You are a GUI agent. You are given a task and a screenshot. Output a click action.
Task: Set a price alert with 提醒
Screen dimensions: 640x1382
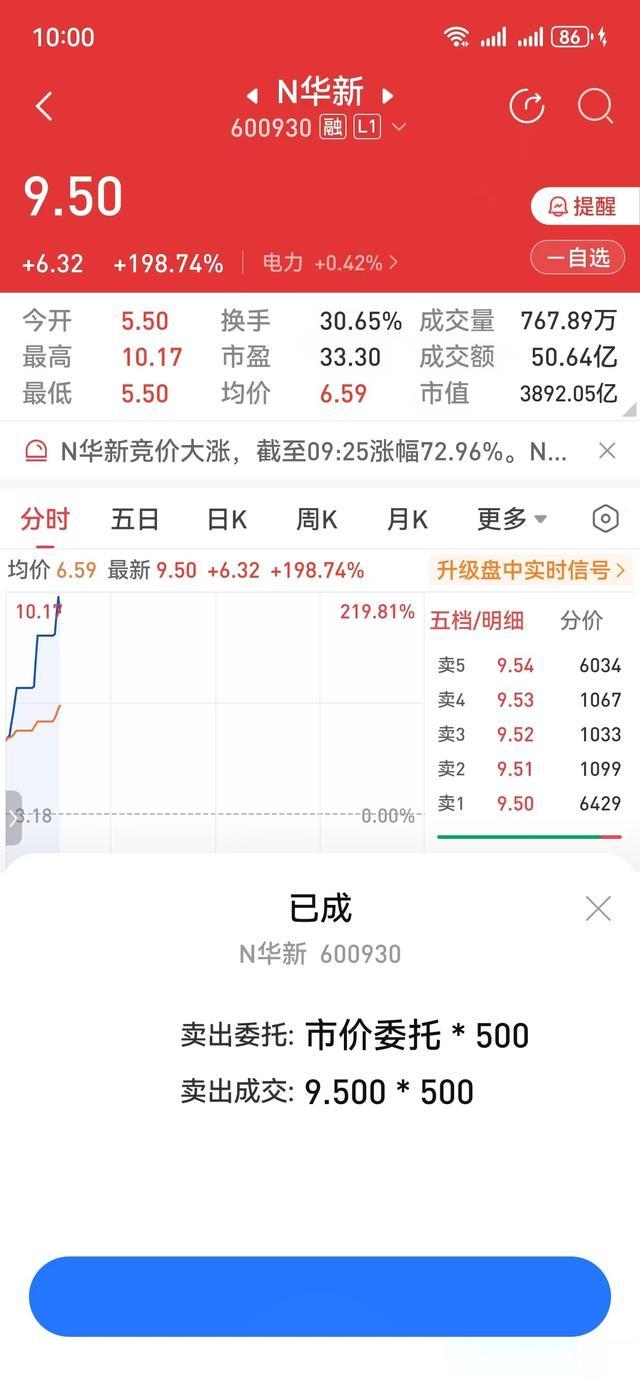(x=585, y=207)
